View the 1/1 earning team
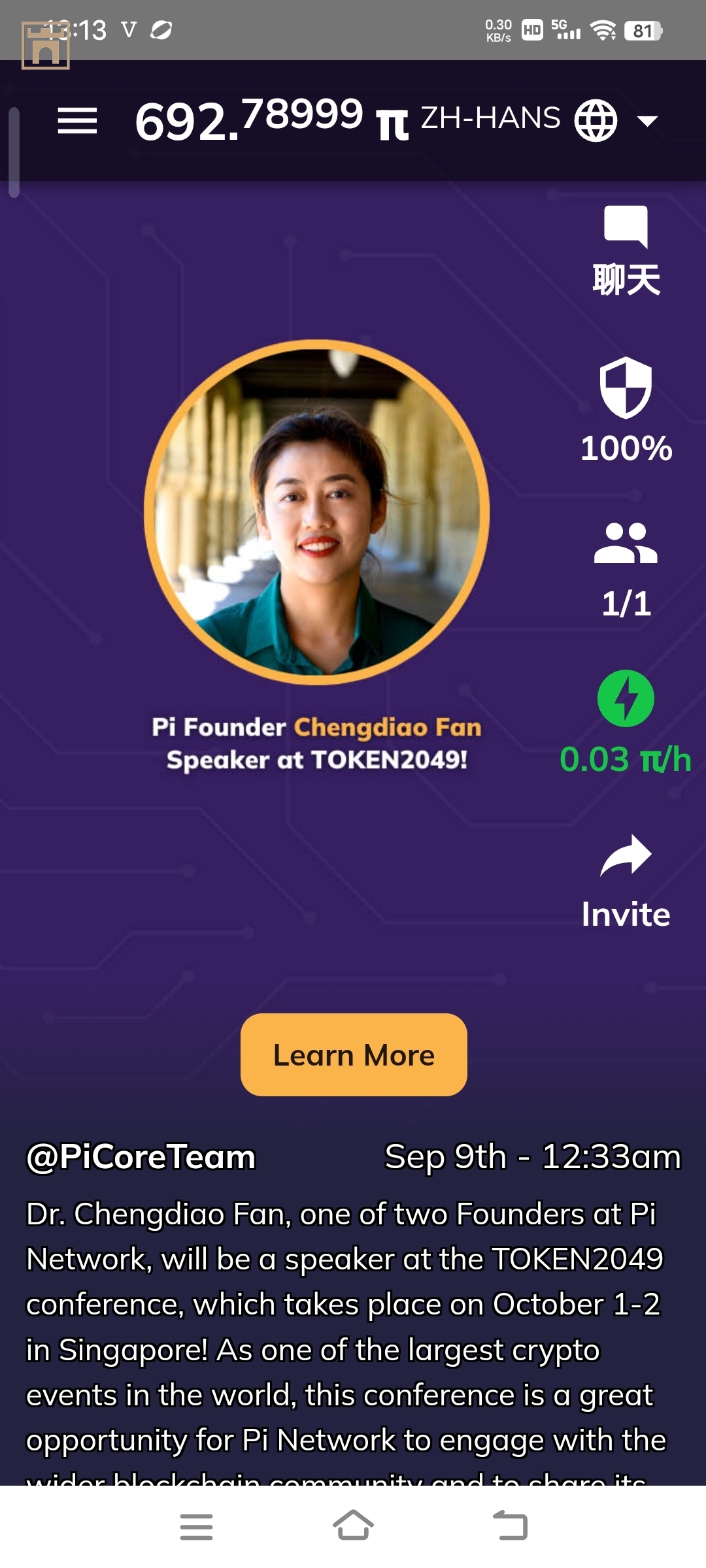 coord(626,568)
